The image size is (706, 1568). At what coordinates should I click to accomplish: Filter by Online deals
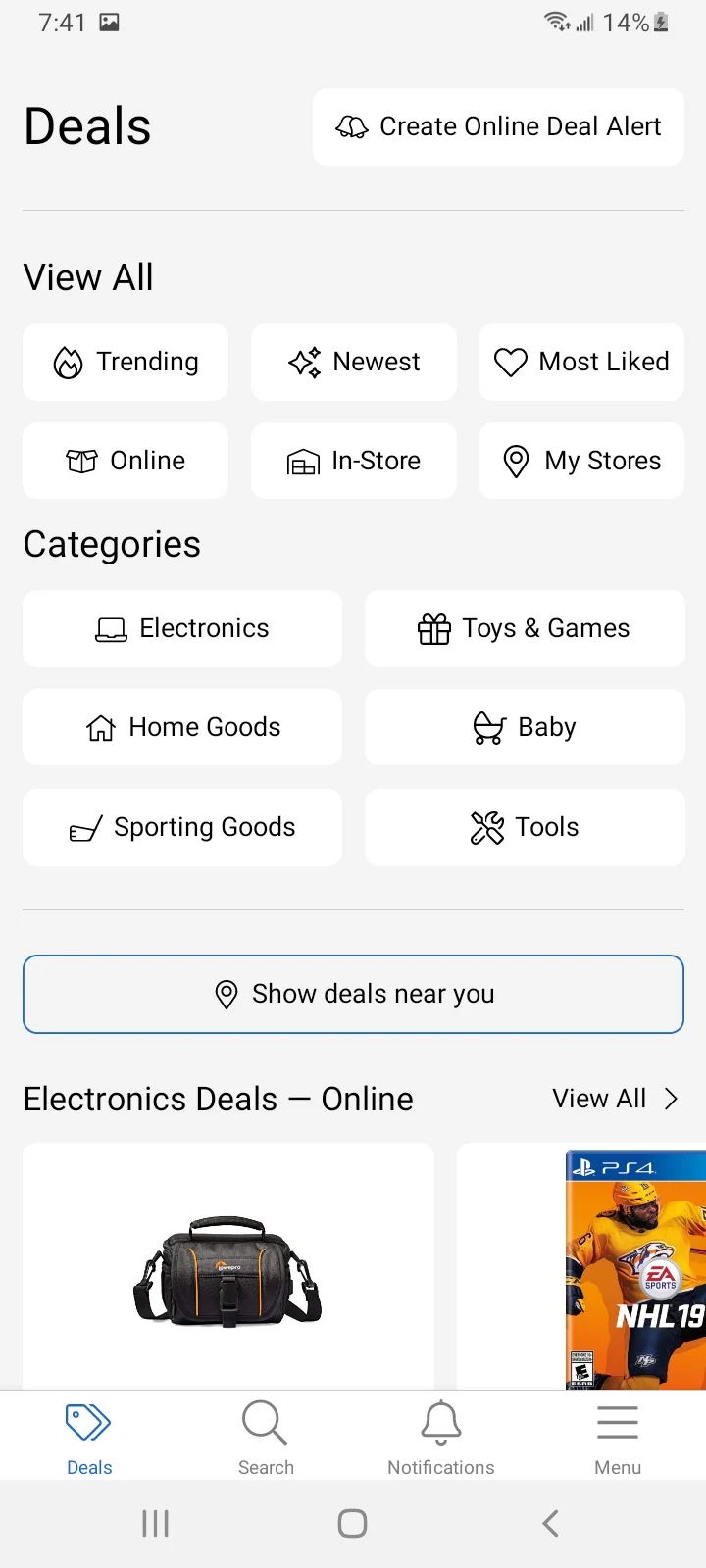126,461
